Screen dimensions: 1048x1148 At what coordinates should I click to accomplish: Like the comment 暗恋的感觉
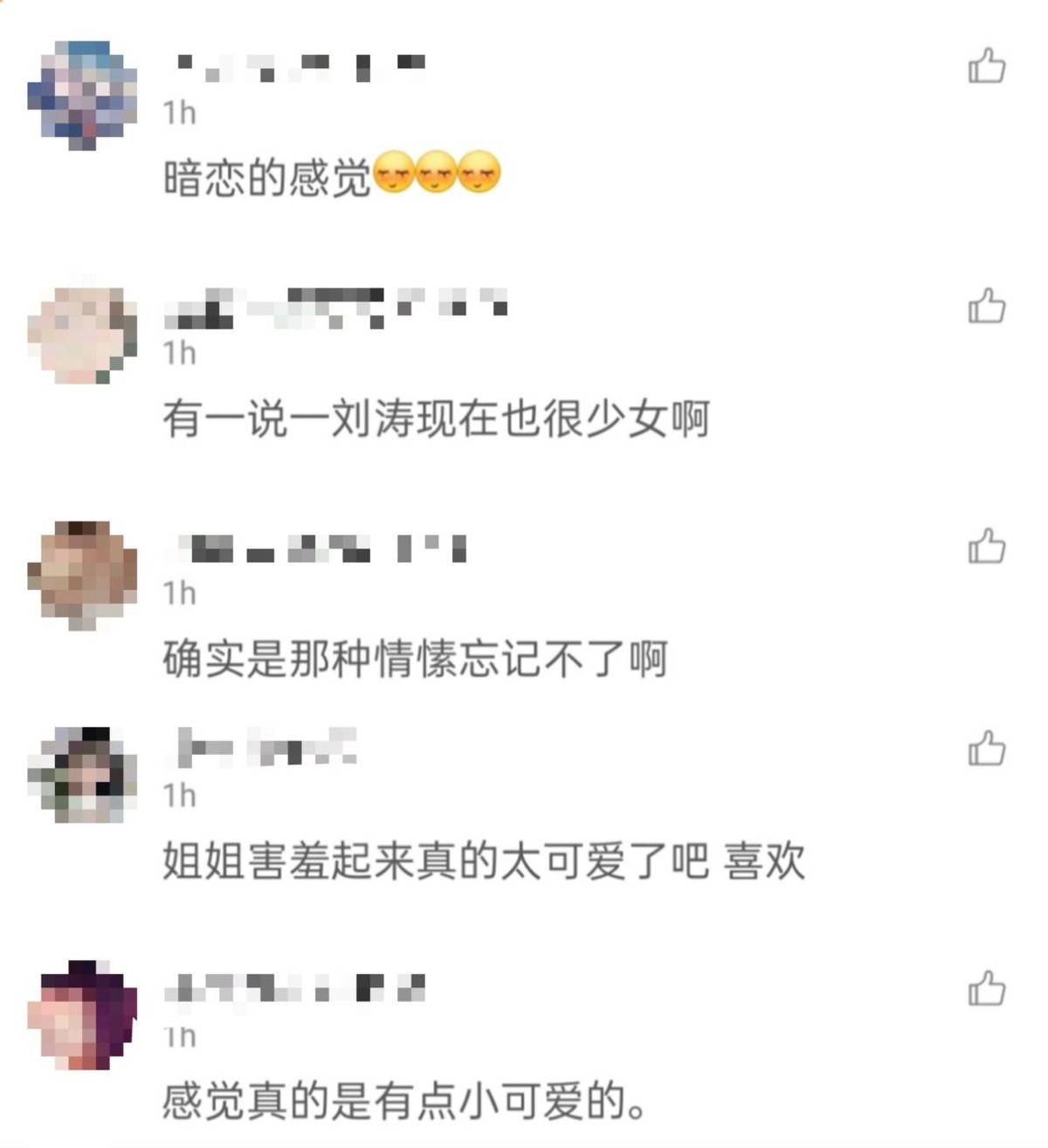click(x=987, y=66)
